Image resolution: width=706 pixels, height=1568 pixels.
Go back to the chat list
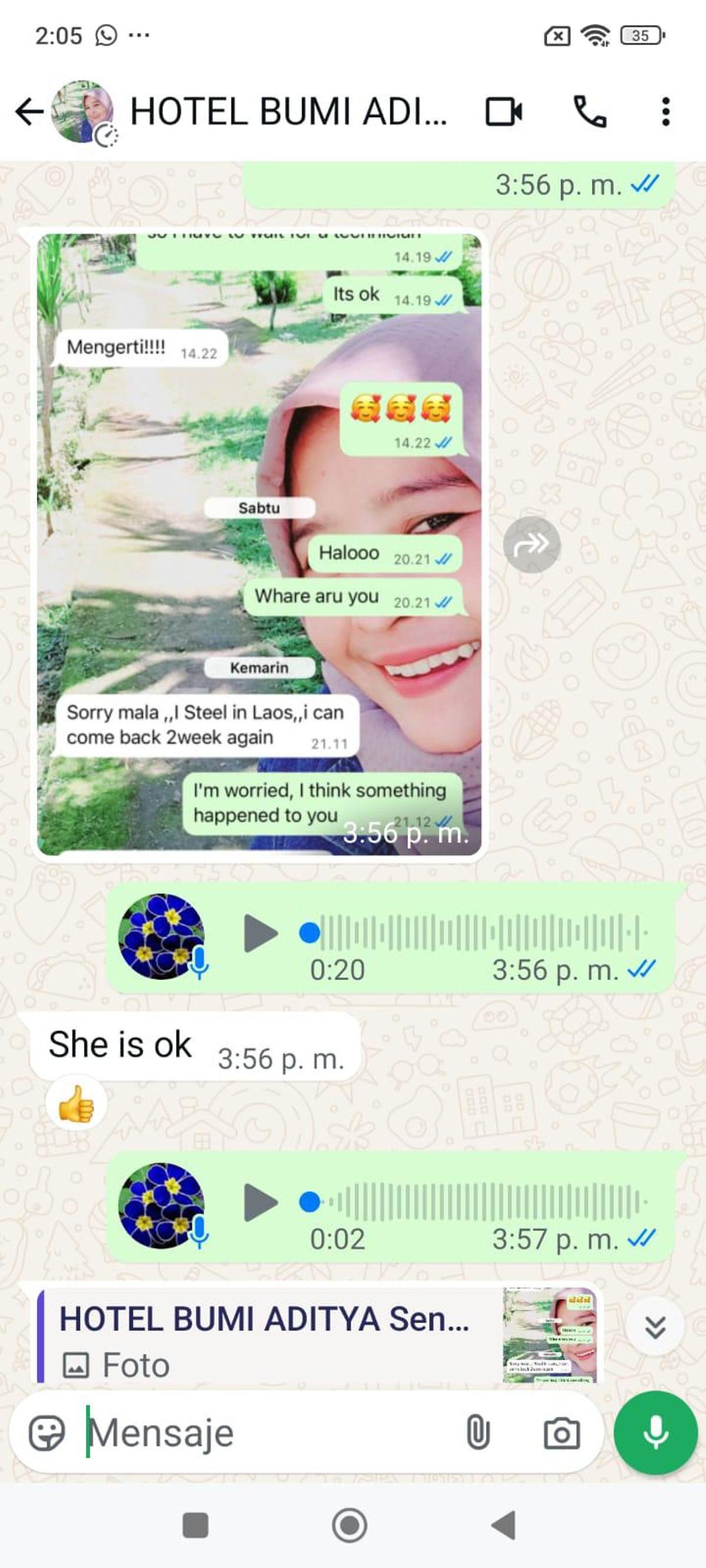29,112
